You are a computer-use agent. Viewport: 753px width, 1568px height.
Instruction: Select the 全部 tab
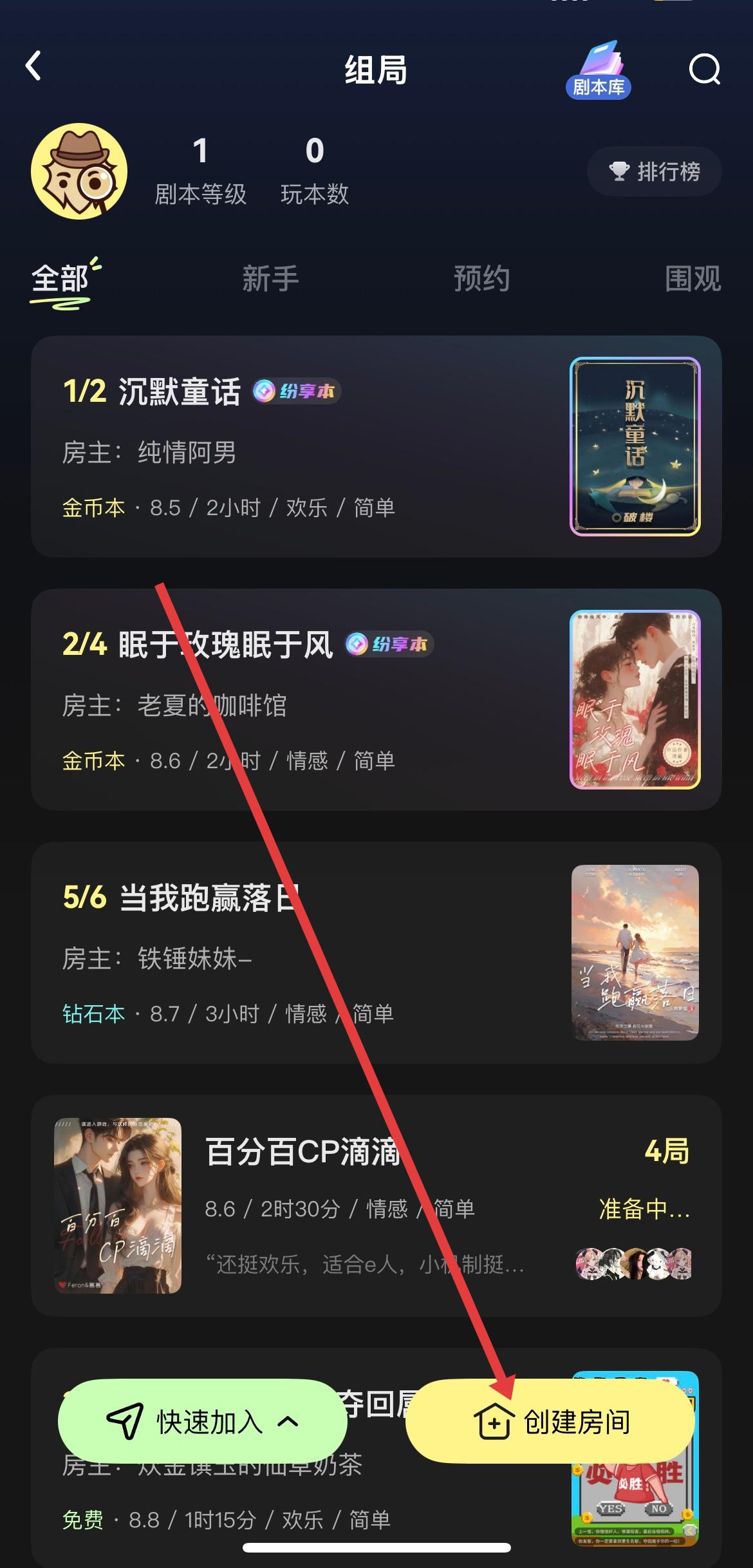coord(60,279)
